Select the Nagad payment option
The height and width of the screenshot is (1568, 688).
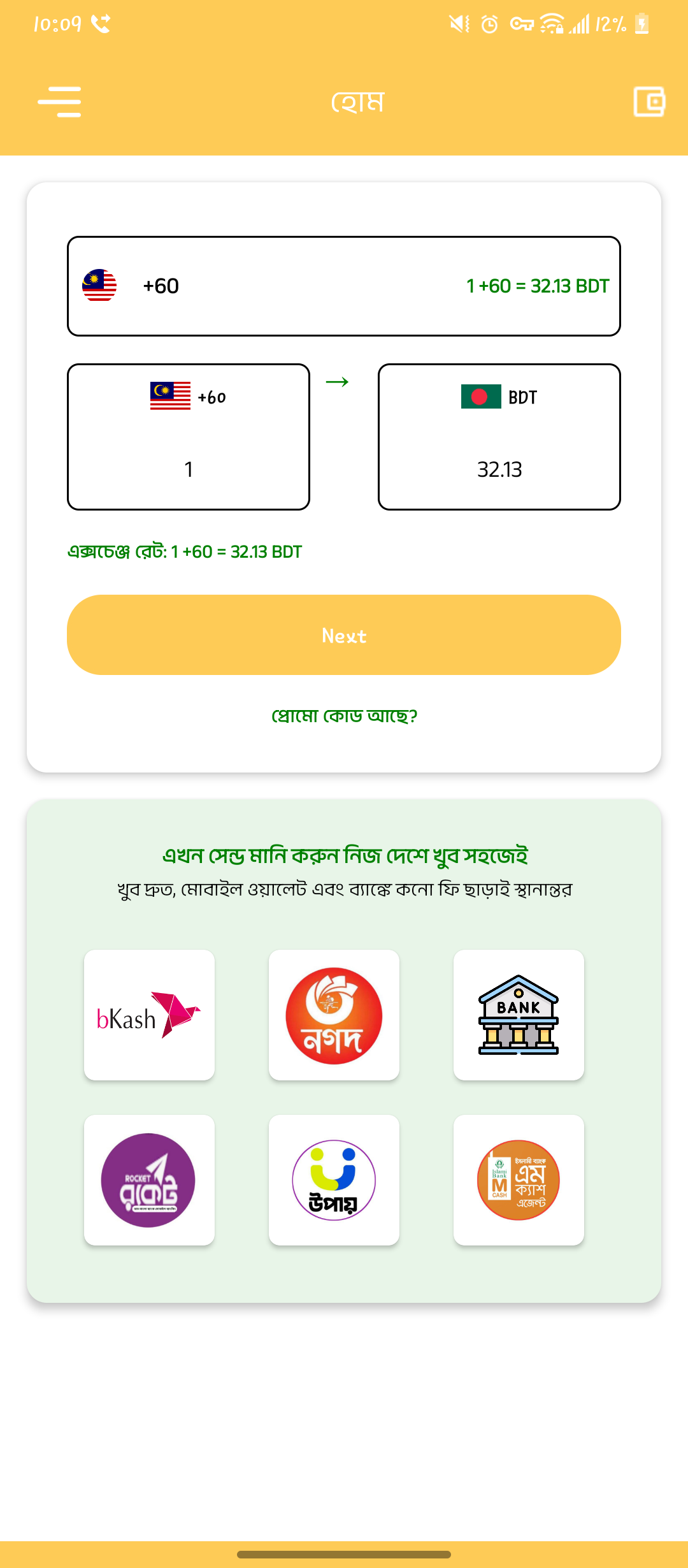pos(334,1015)
